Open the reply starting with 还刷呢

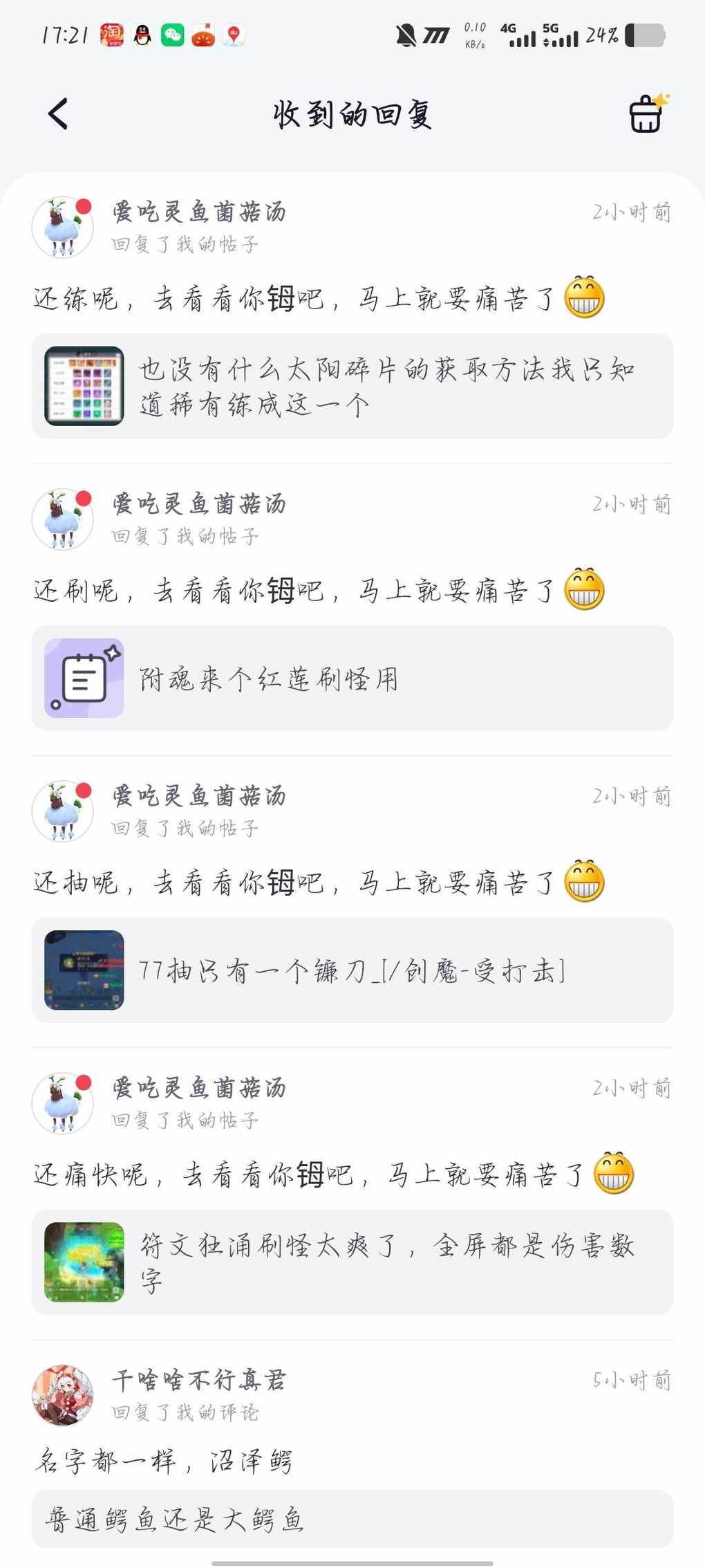pos(294,591)
